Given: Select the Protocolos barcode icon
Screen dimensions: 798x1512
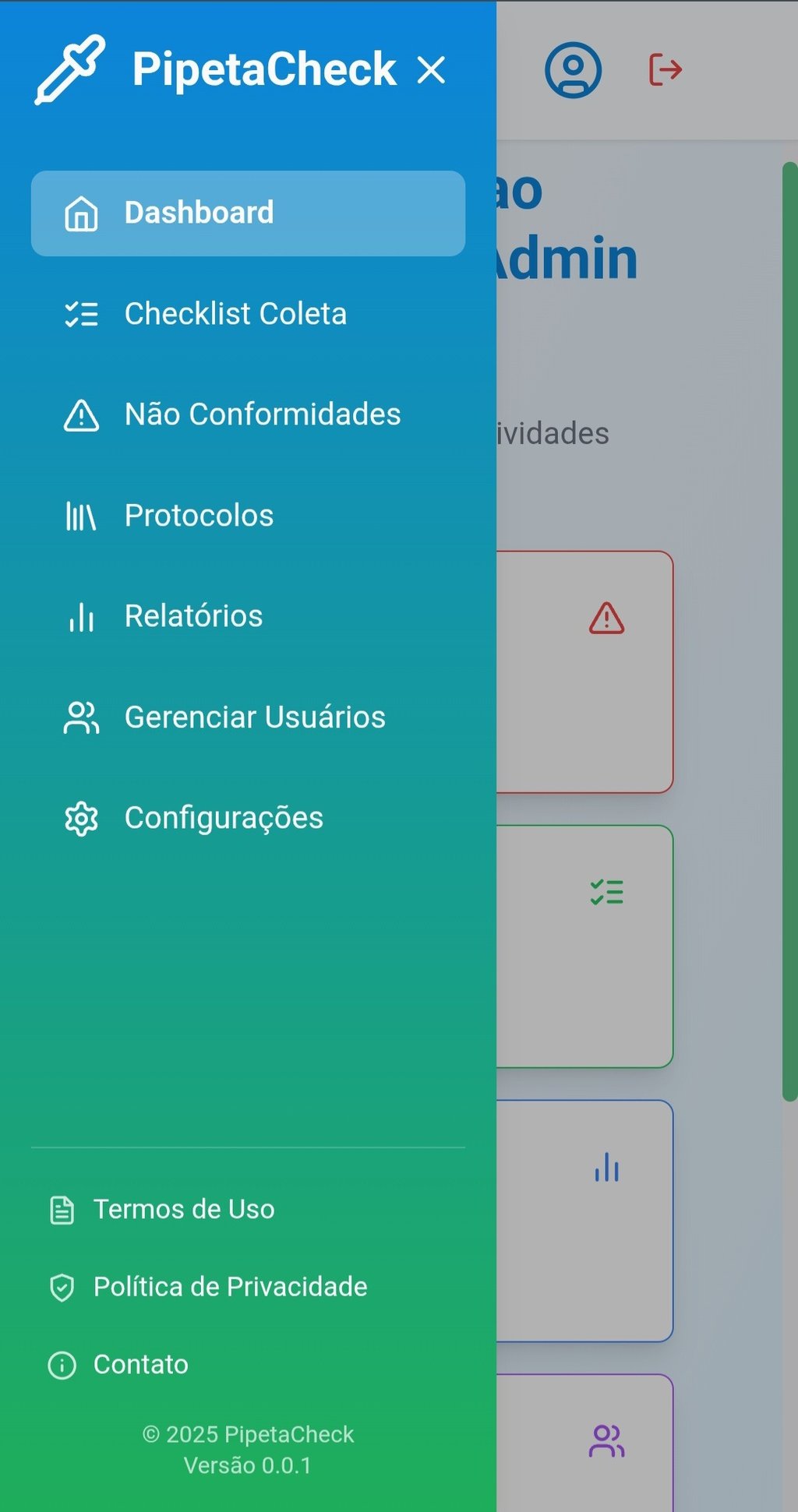Looking at the screenshot, I should pyautogui.click(x=81, y=515).
